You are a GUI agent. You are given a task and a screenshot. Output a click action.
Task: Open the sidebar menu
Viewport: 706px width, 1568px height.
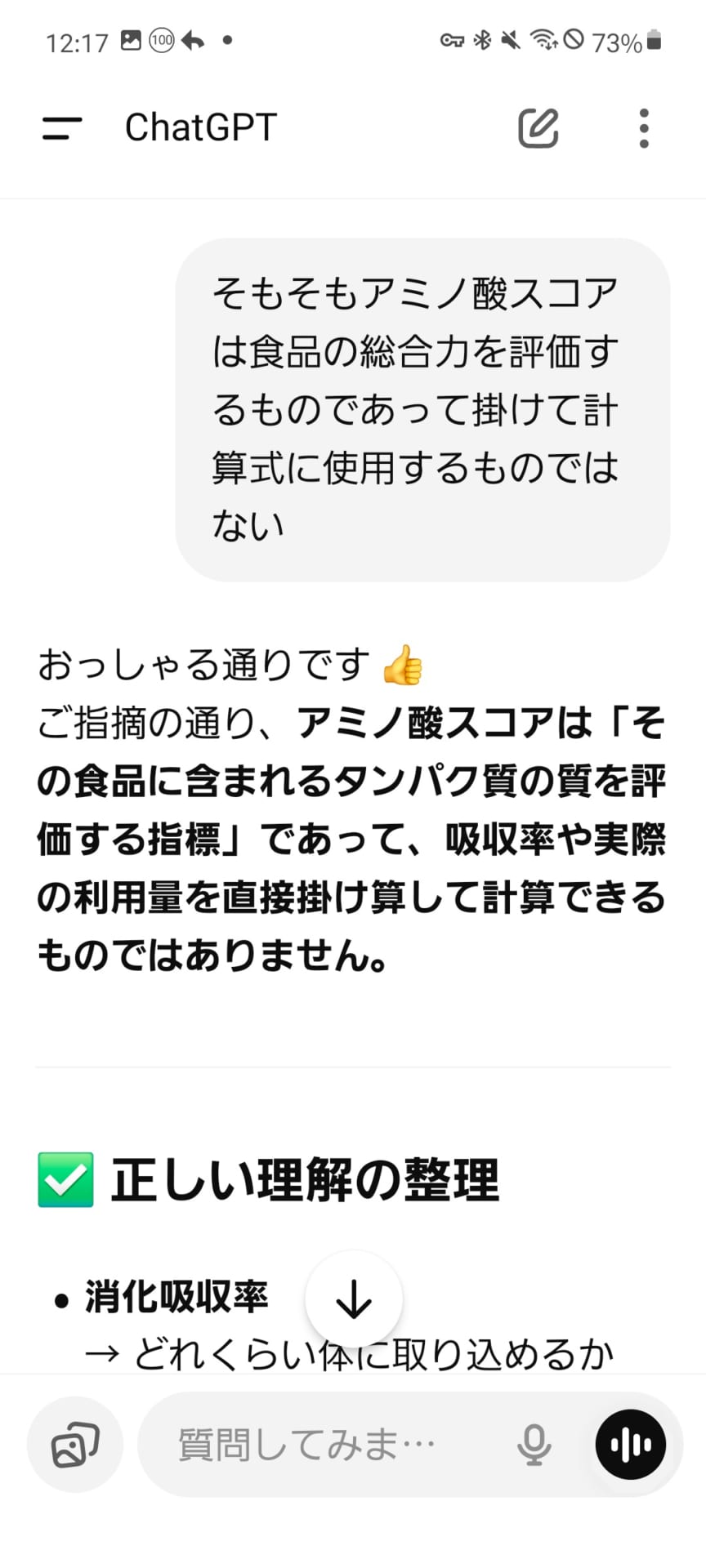62,128
